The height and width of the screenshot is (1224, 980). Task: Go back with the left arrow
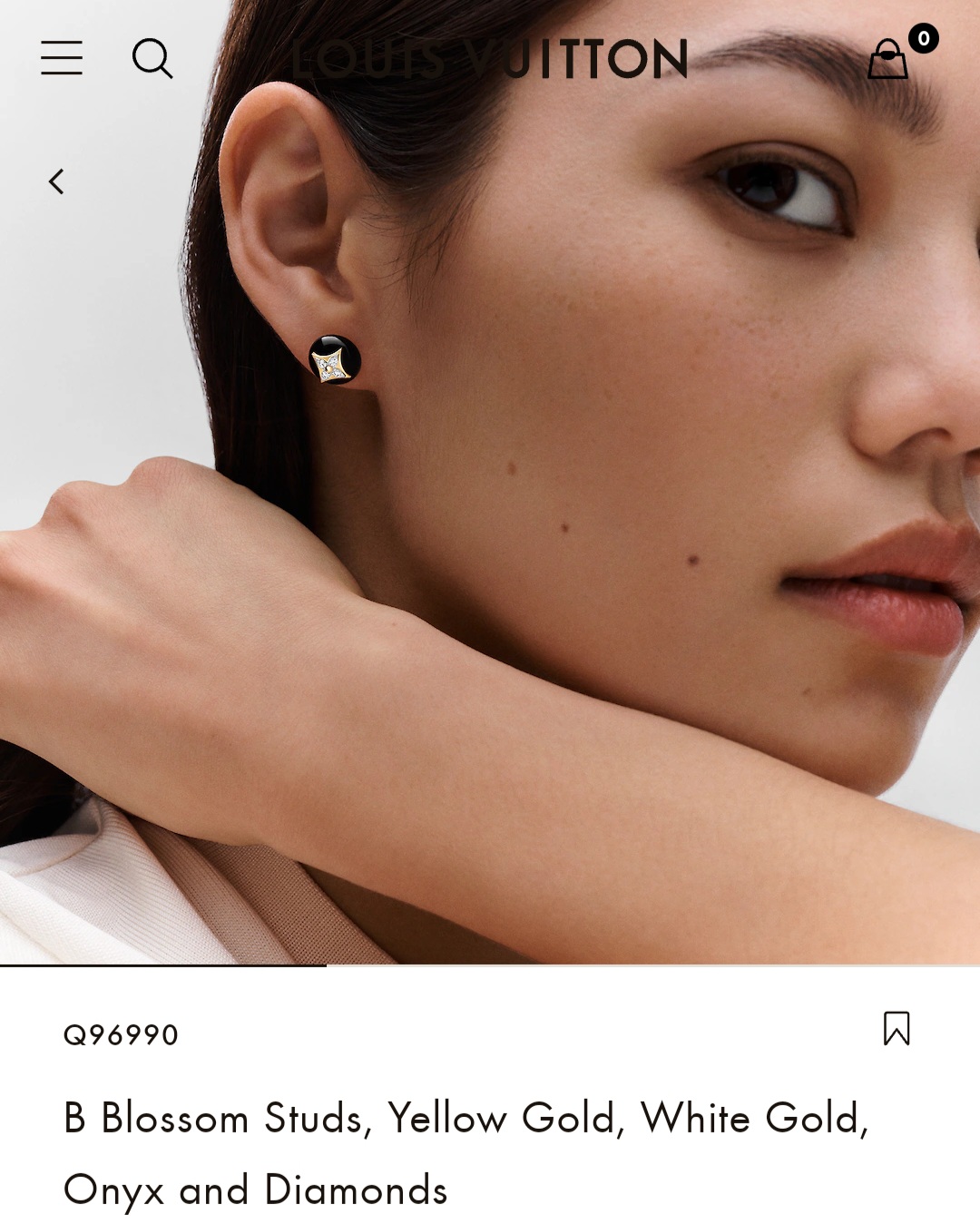tap(56, 182)
